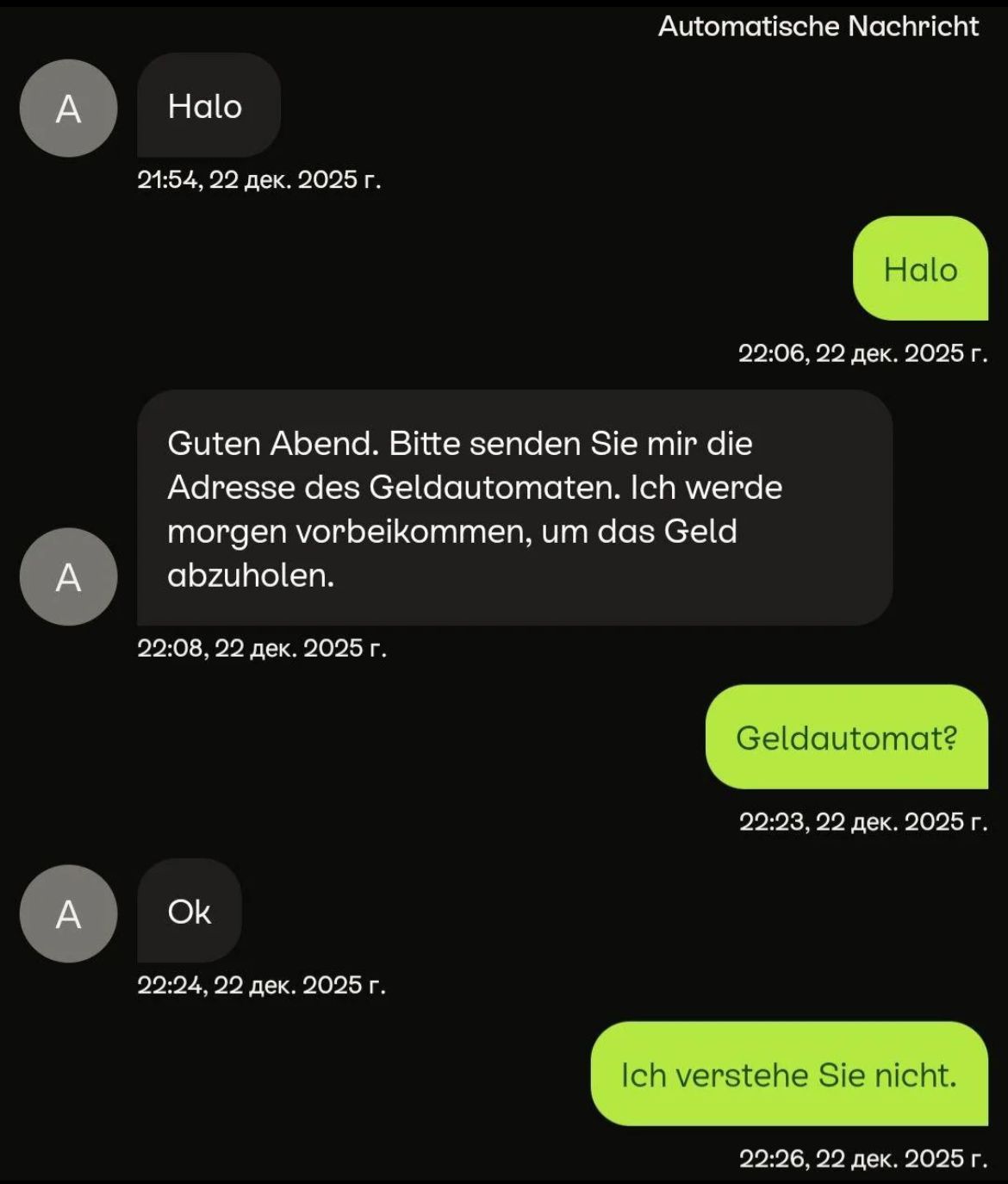Open sender avatar beside the Ok message

68,913
